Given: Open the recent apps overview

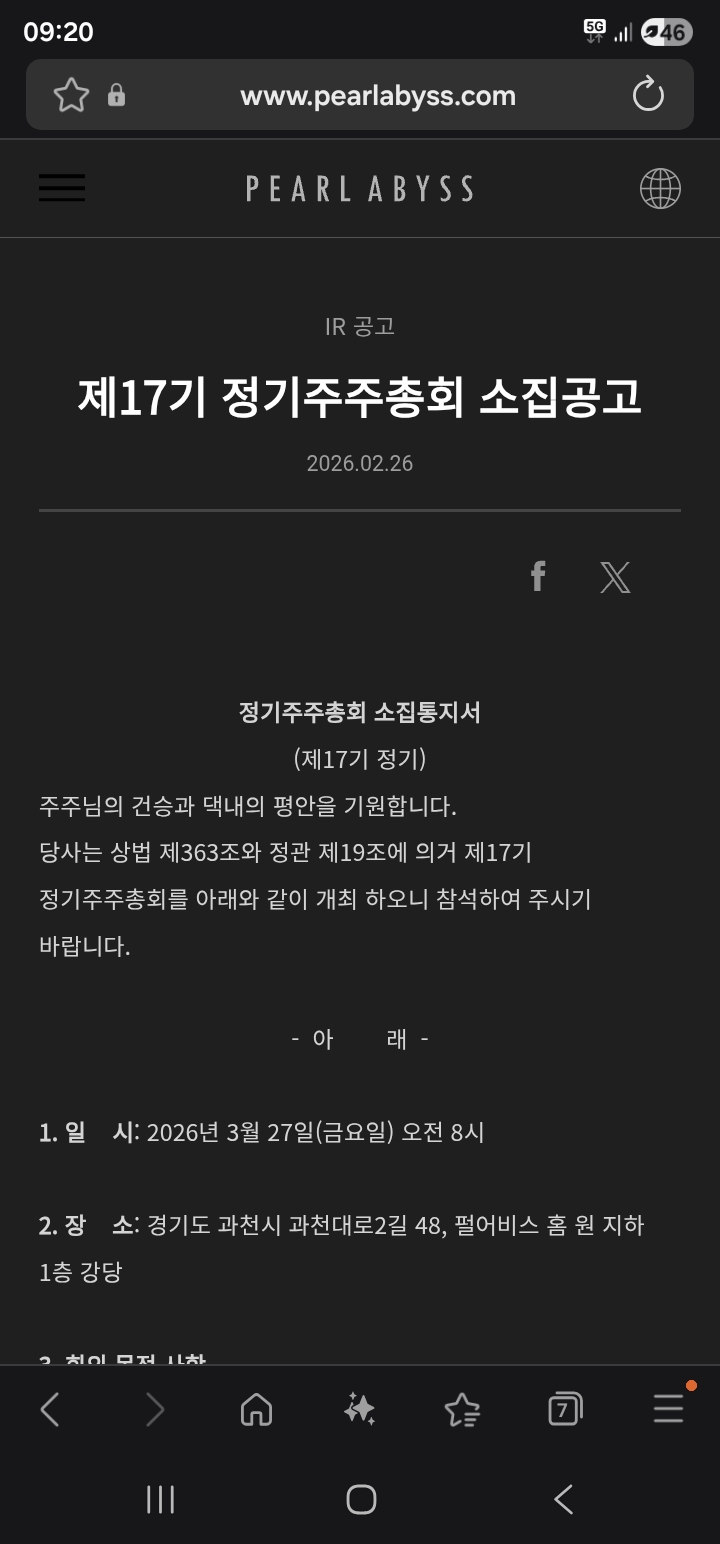Looking at the screenshot, I should [160, 1499].
